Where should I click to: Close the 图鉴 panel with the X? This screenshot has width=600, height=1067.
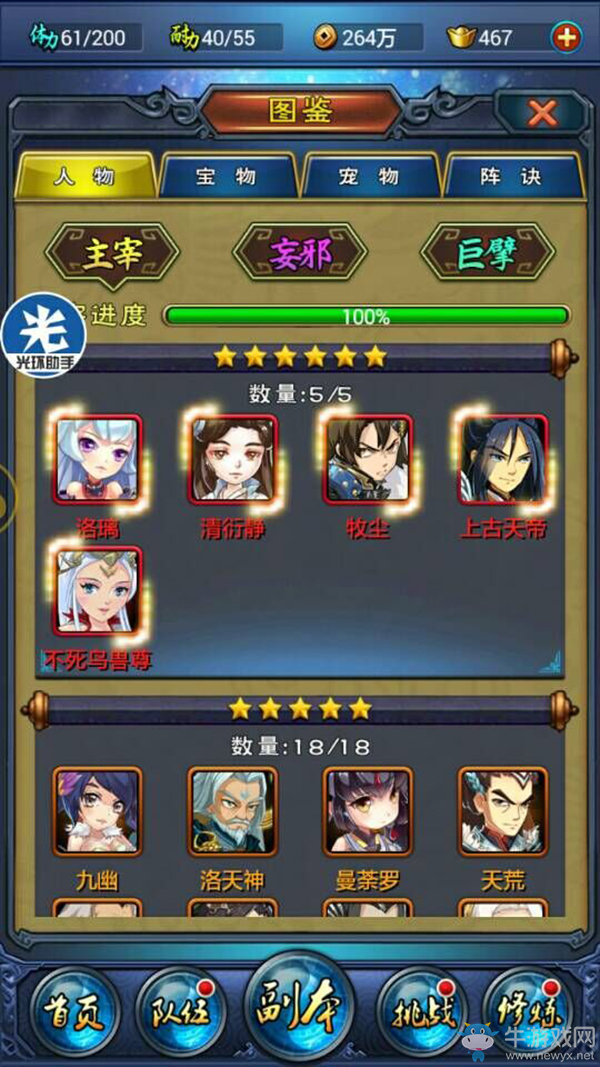coord(541,112)
